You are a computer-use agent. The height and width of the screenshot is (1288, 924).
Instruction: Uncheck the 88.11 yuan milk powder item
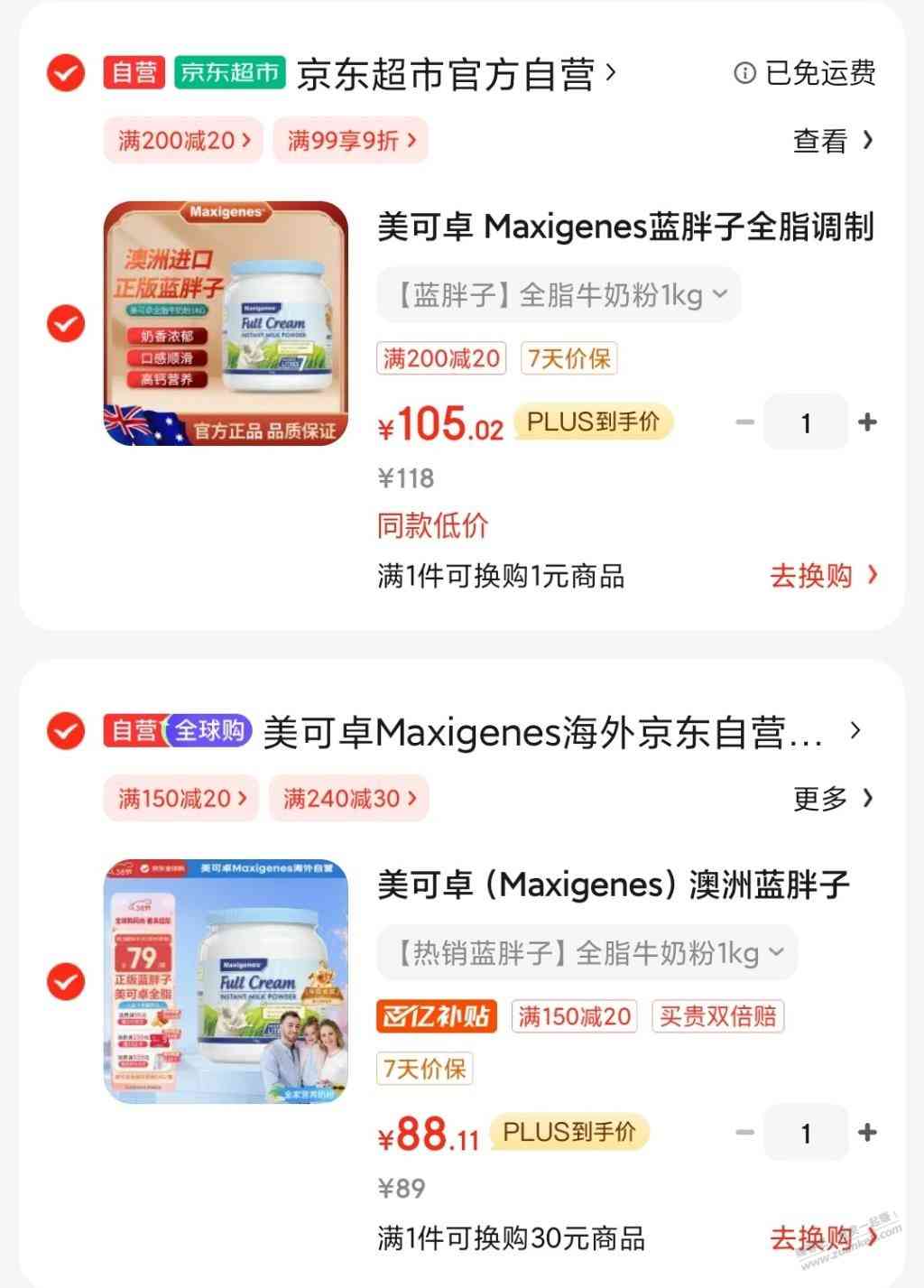click(65, 981)
